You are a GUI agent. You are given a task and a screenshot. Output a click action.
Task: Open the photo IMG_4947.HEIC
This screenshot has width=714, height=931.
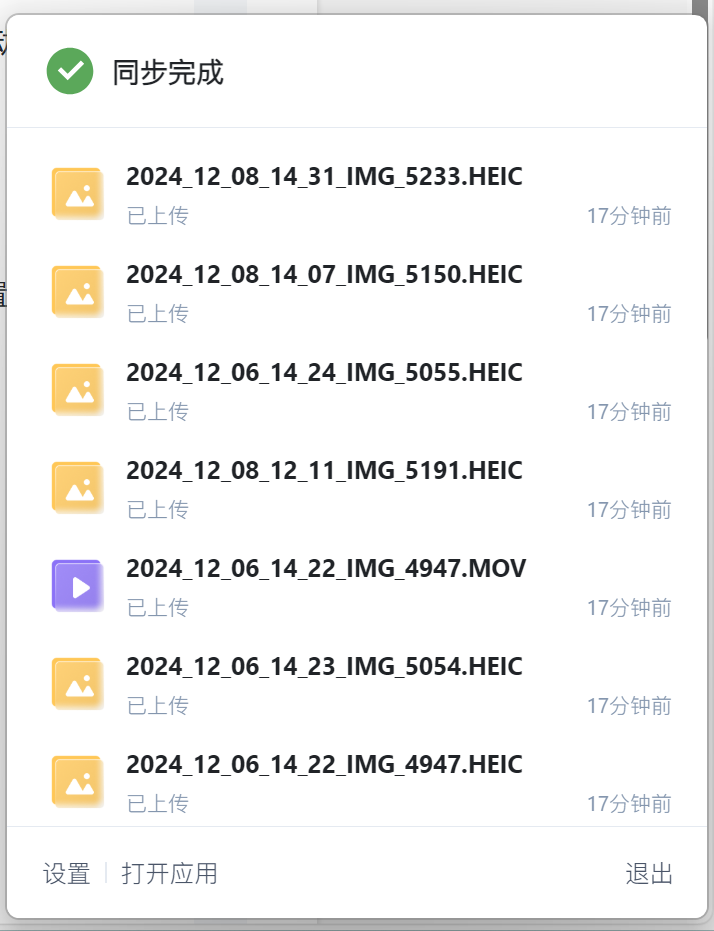coord(324,766)
